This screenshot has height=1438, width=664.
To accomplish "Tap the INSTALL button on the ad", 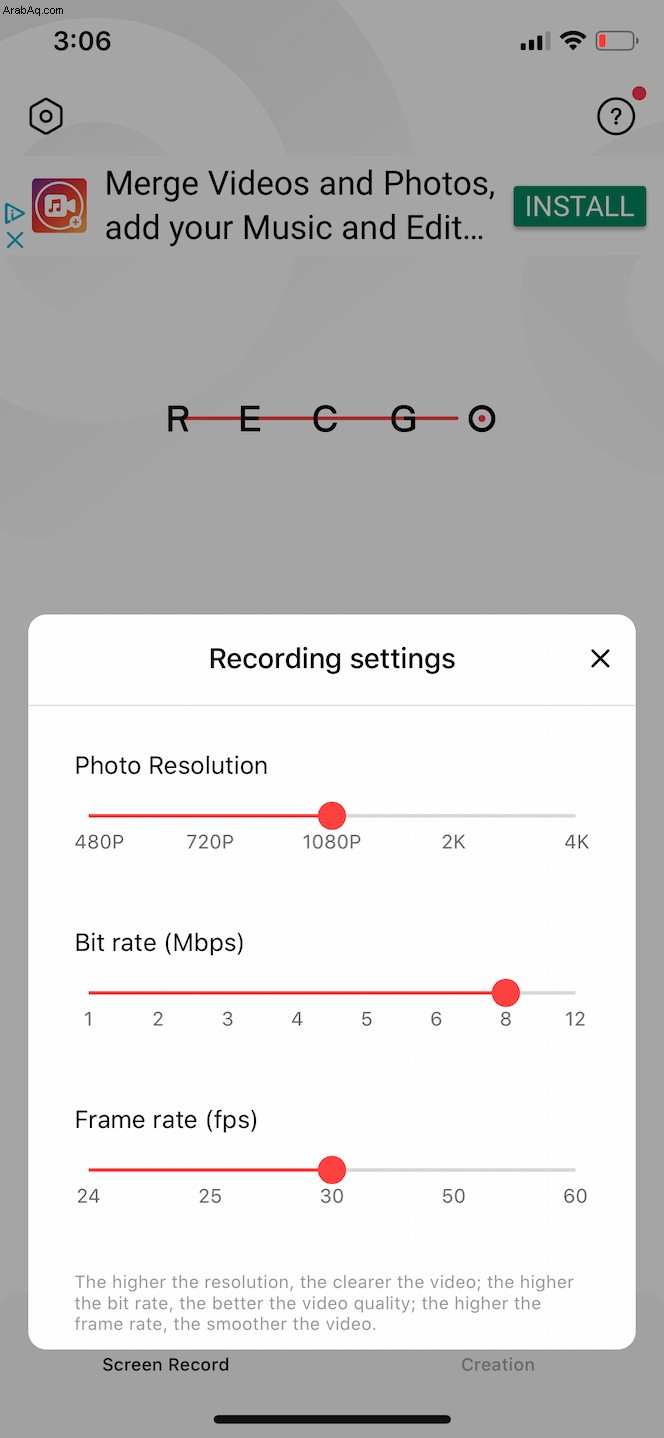I will click(x=579, y=206).
